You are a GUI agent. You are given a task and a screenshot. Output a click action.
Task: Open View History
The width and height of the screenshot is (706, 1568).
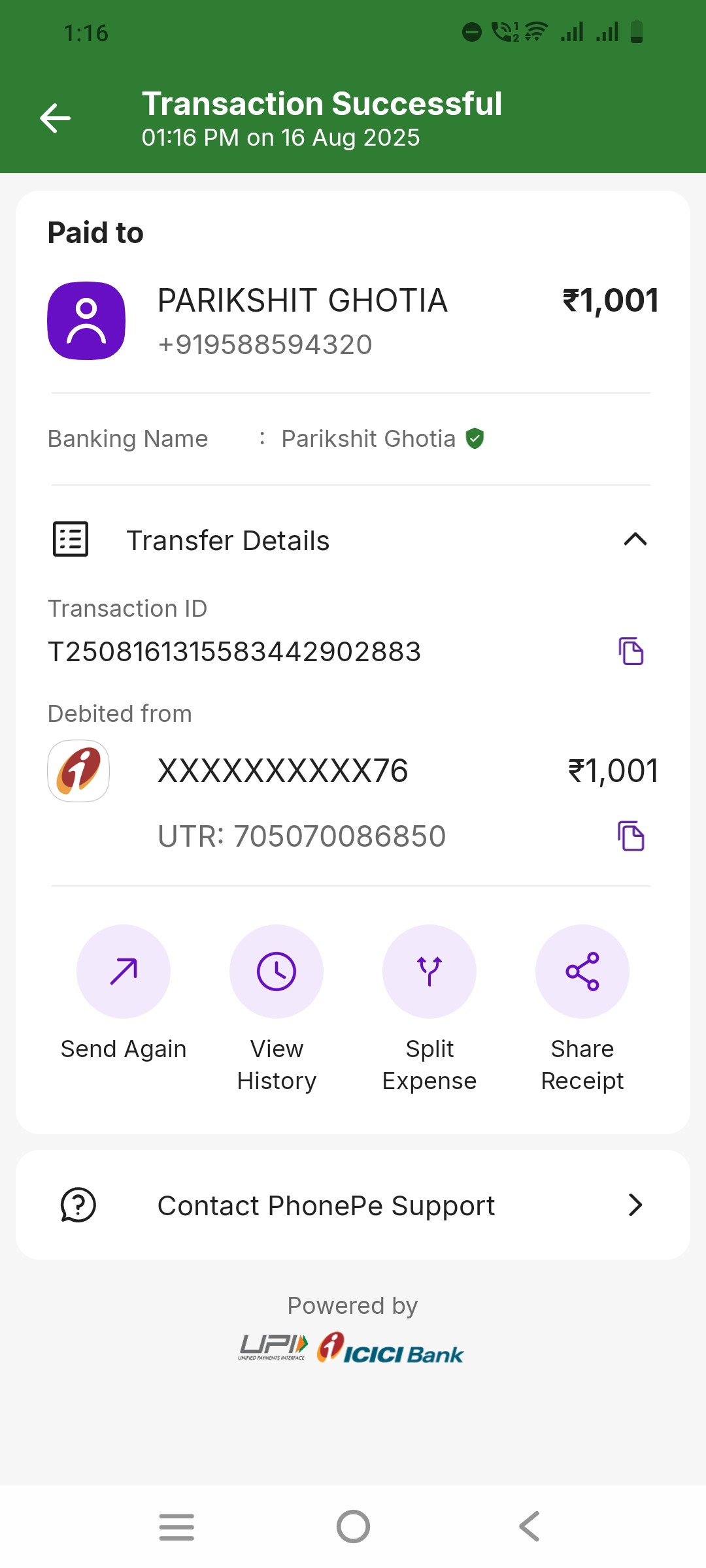click(x=277, y=1009)
